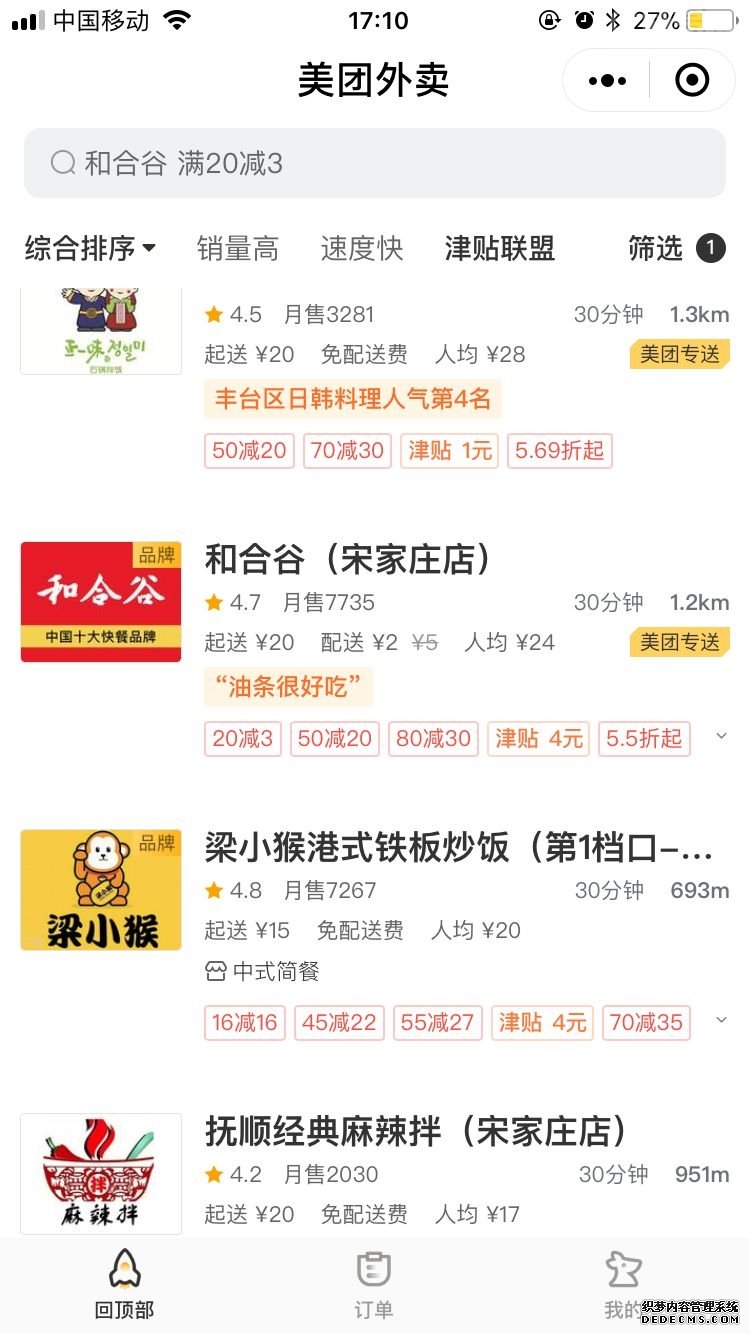Switch to the 津贴联盟 filter

(x=500, y=248)
